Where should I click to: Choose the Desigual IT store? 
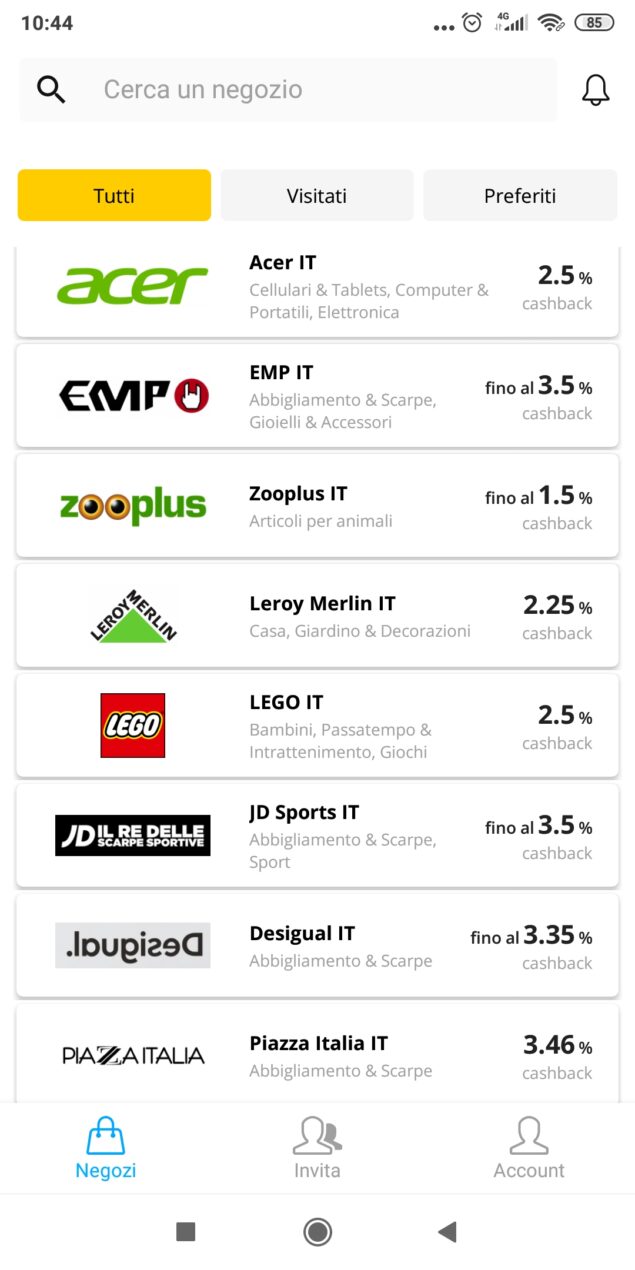point(317,946)
